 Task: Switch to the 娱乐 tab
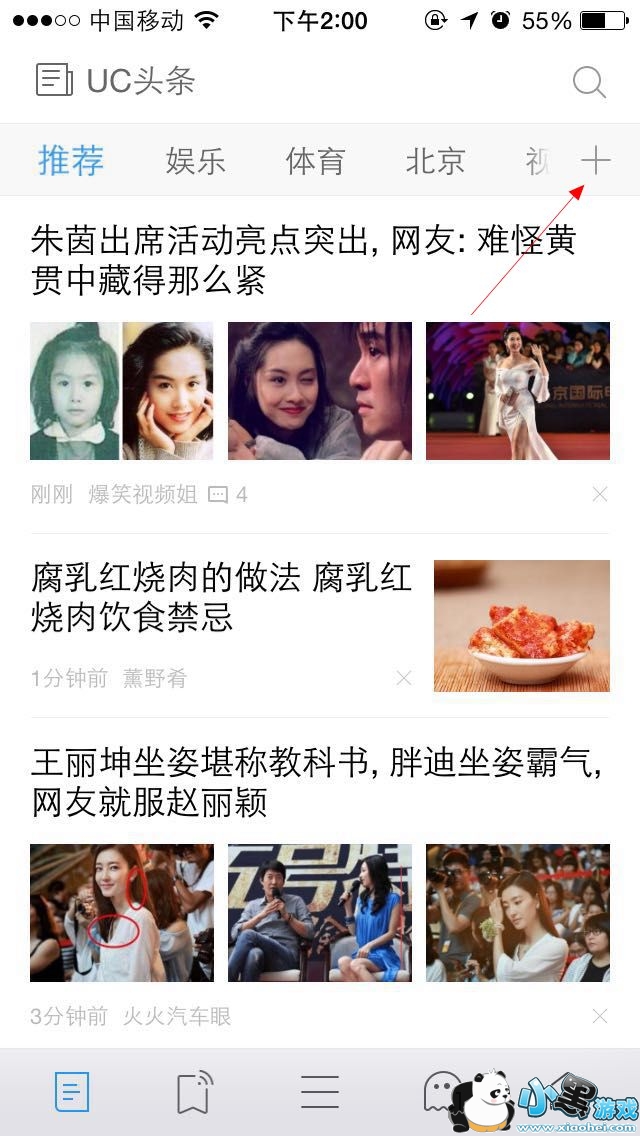click(x=195, y=161)
